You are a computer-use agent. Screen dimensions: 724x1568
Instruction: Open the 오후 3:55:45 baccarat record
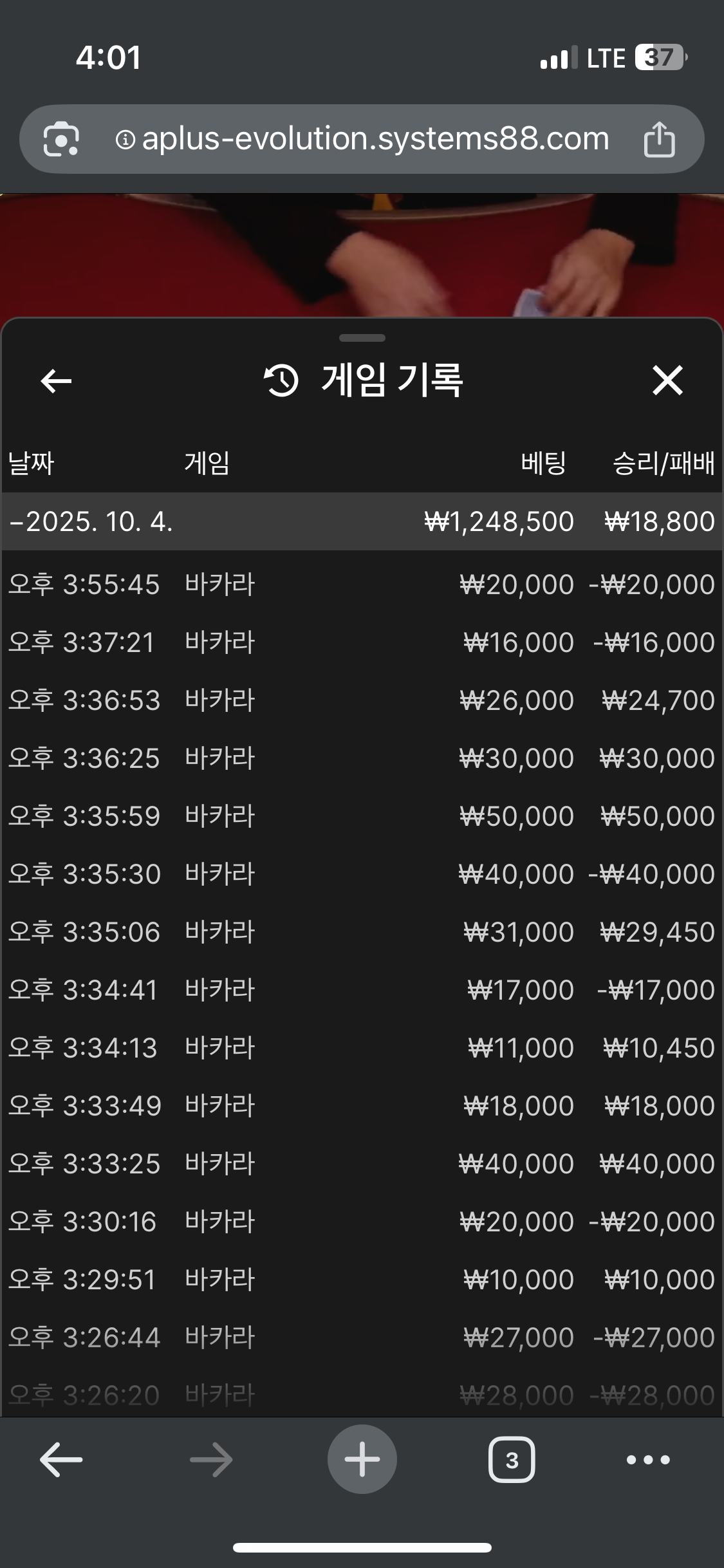coord(362,584)
